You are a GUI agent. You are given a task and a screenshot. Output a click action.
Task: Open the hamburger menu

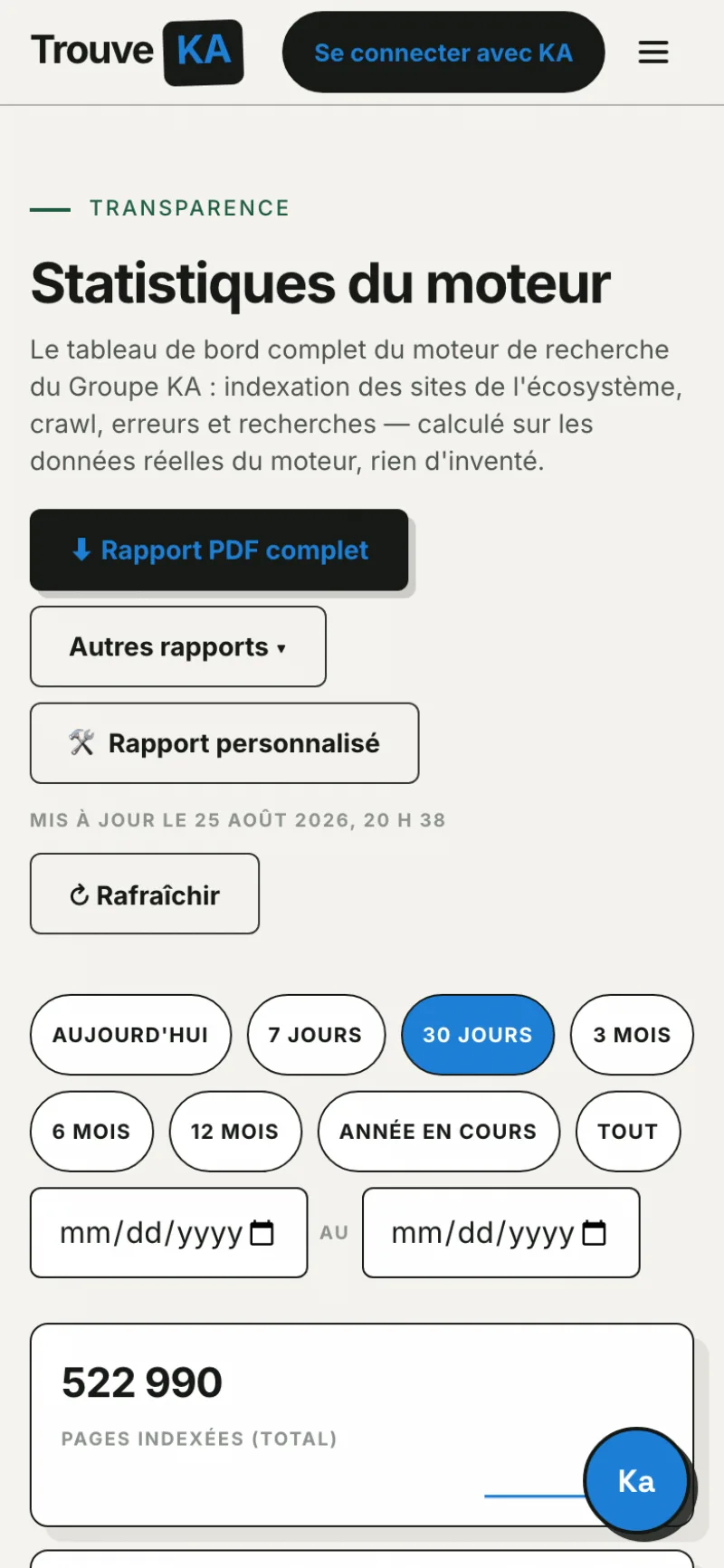pyautogui.click(x=653, y=52)
